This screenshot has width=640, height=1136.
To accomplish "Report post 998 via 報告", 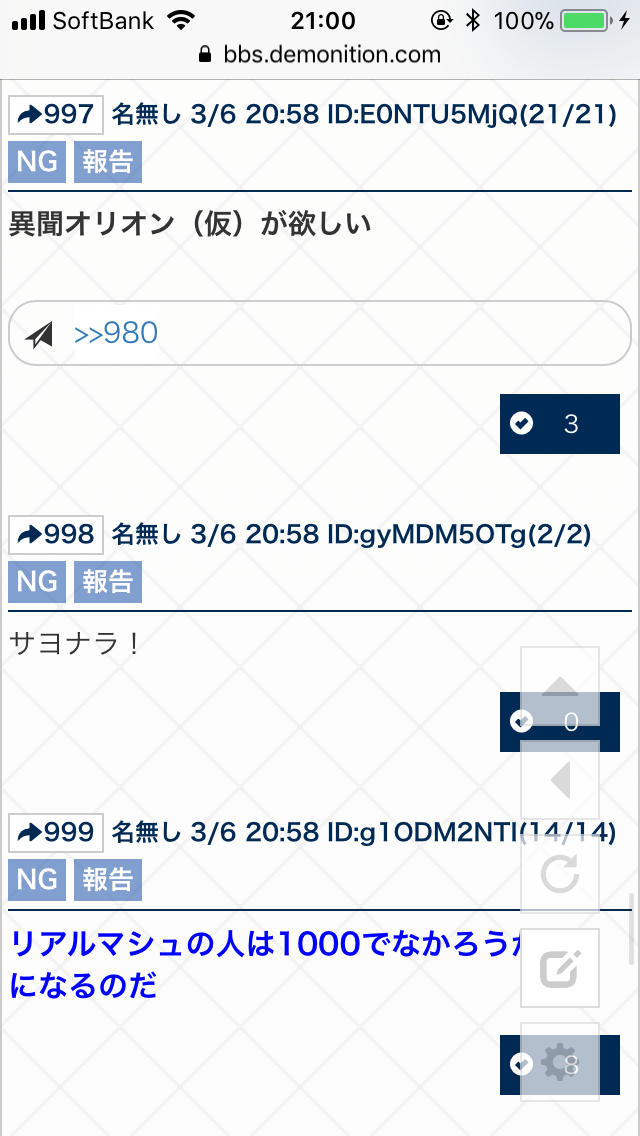I will 107,582.
